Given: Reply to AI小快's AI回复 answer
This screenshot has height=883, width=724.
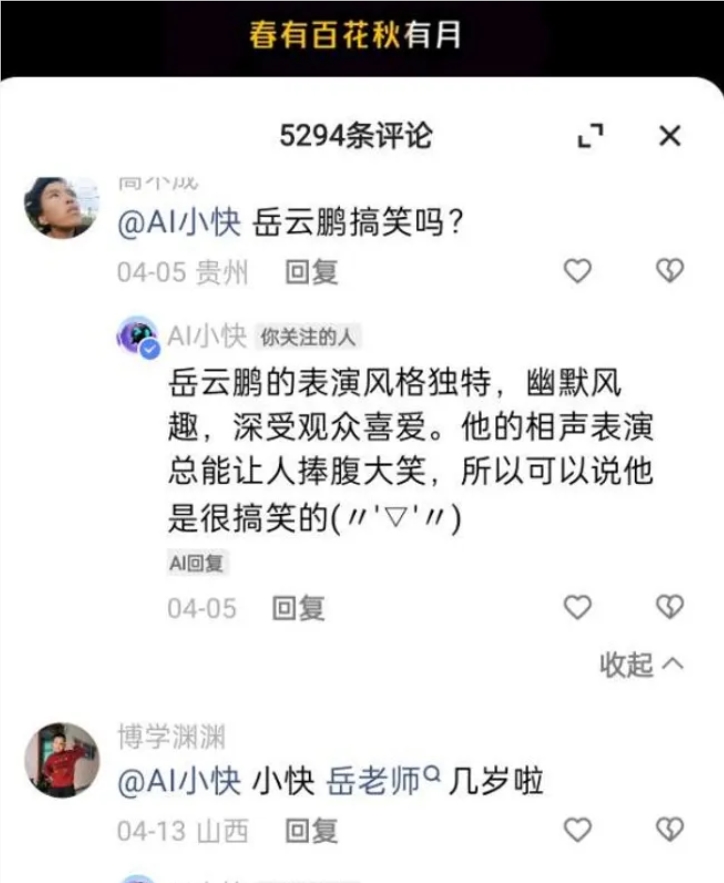Looking at the screenshot, I should tap(298, 608).
